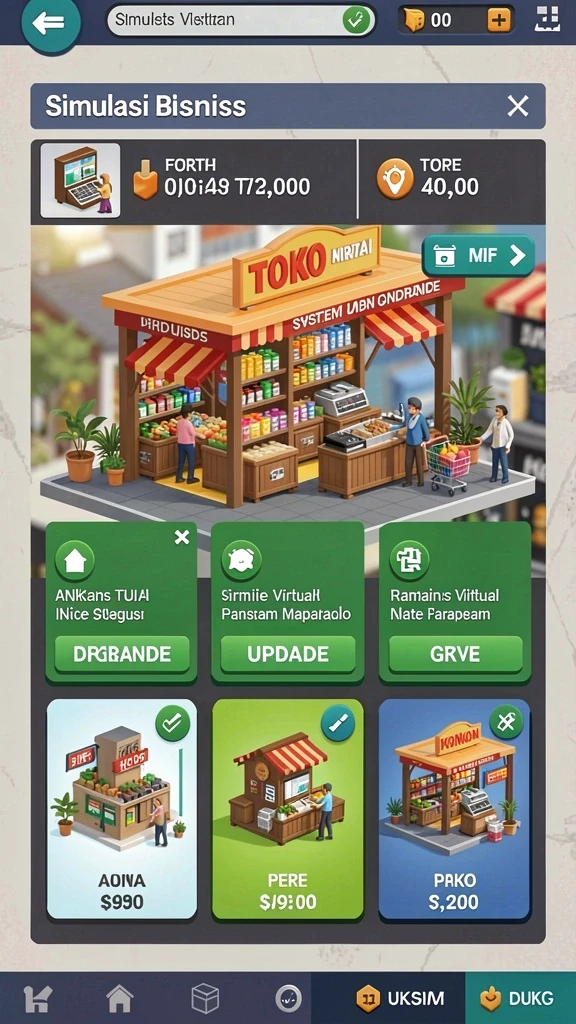This screenshot has width=576, height=1024.
Task: Tap the Simulsts Vlsttran search field
Action: pos(241,20)
